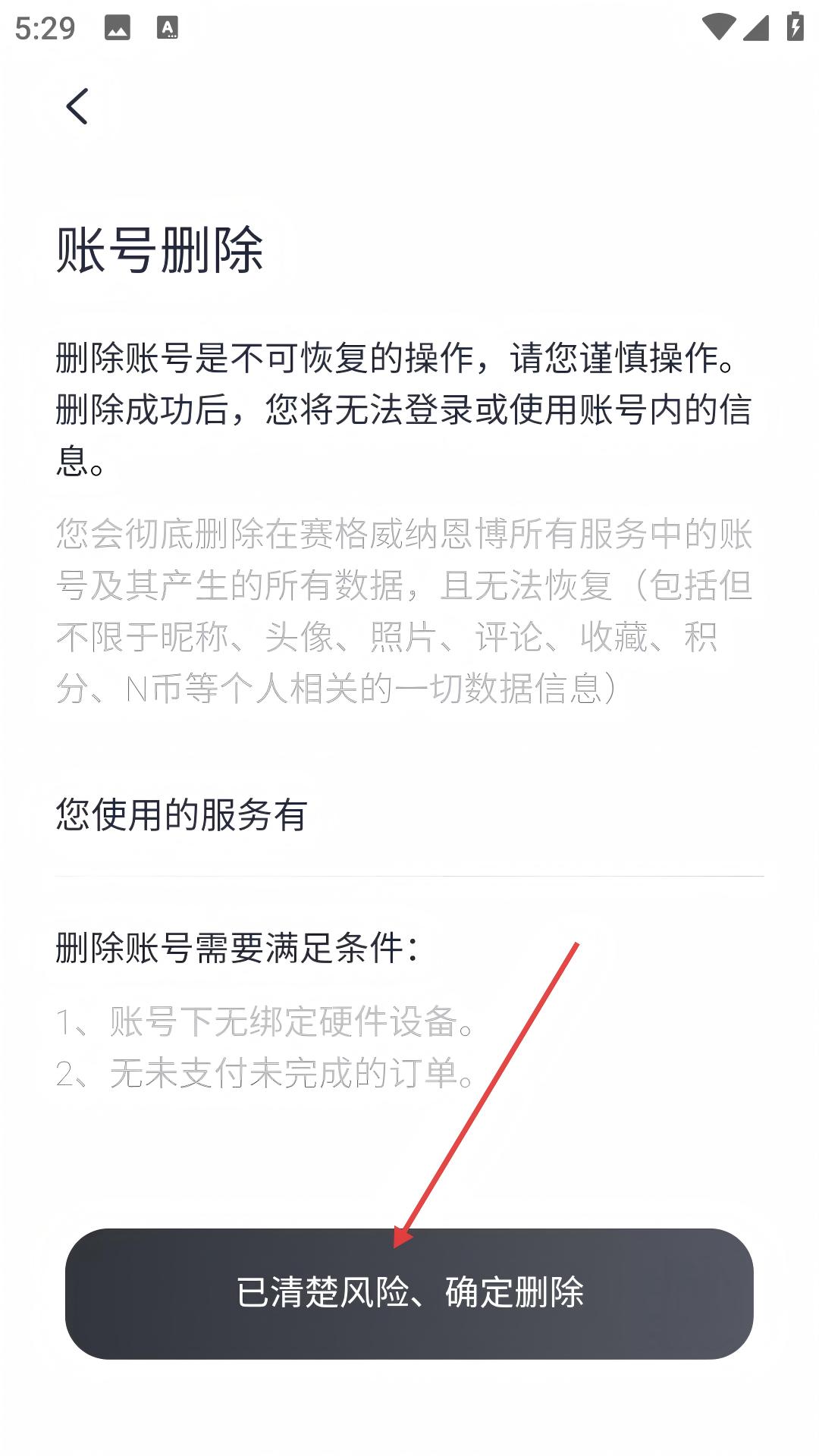The height and width of the screenshot is (1456, 819).
Task: Go back using the top-left arrow
Action: 77,106
